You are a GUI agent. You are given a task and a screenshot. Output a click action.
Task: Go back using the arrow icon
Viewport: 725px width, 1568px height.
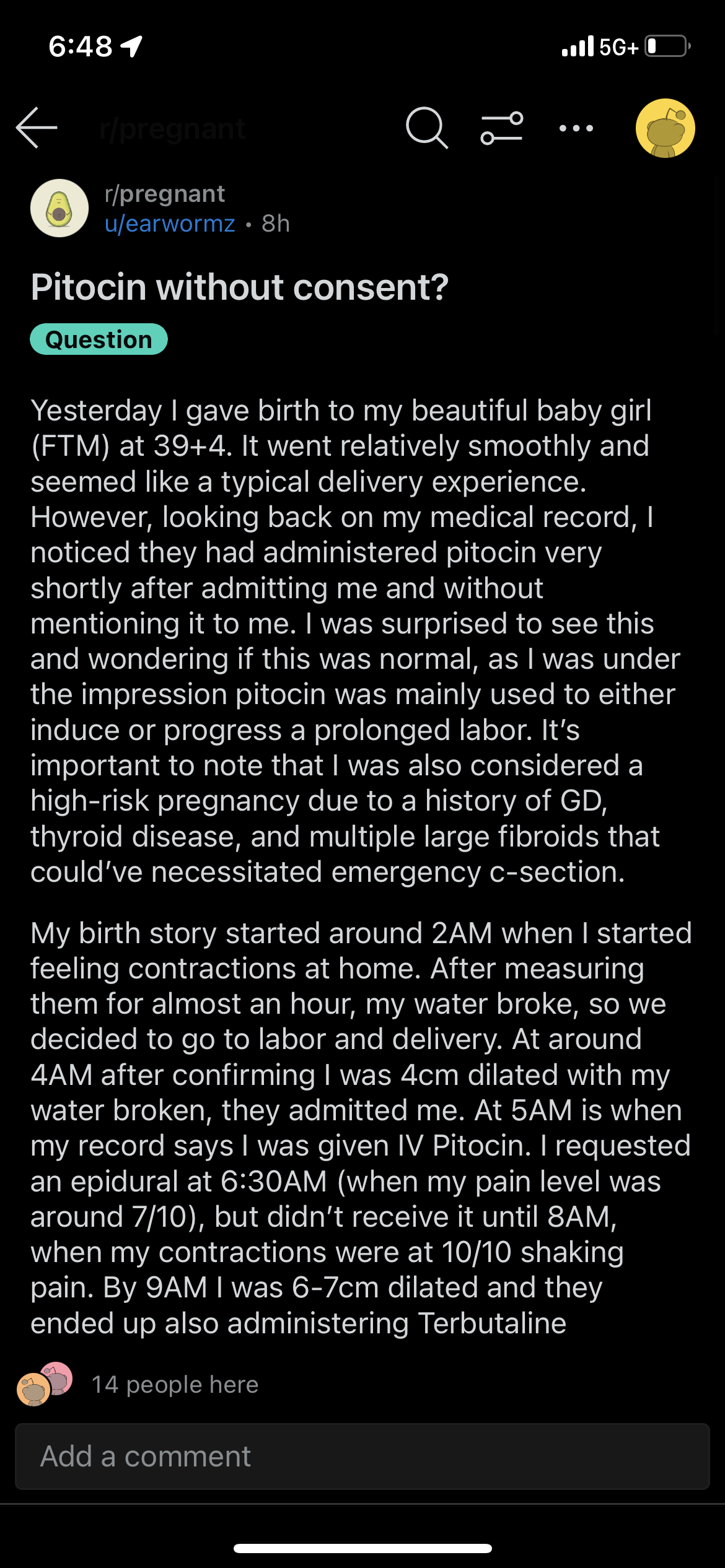pos(37,128)
